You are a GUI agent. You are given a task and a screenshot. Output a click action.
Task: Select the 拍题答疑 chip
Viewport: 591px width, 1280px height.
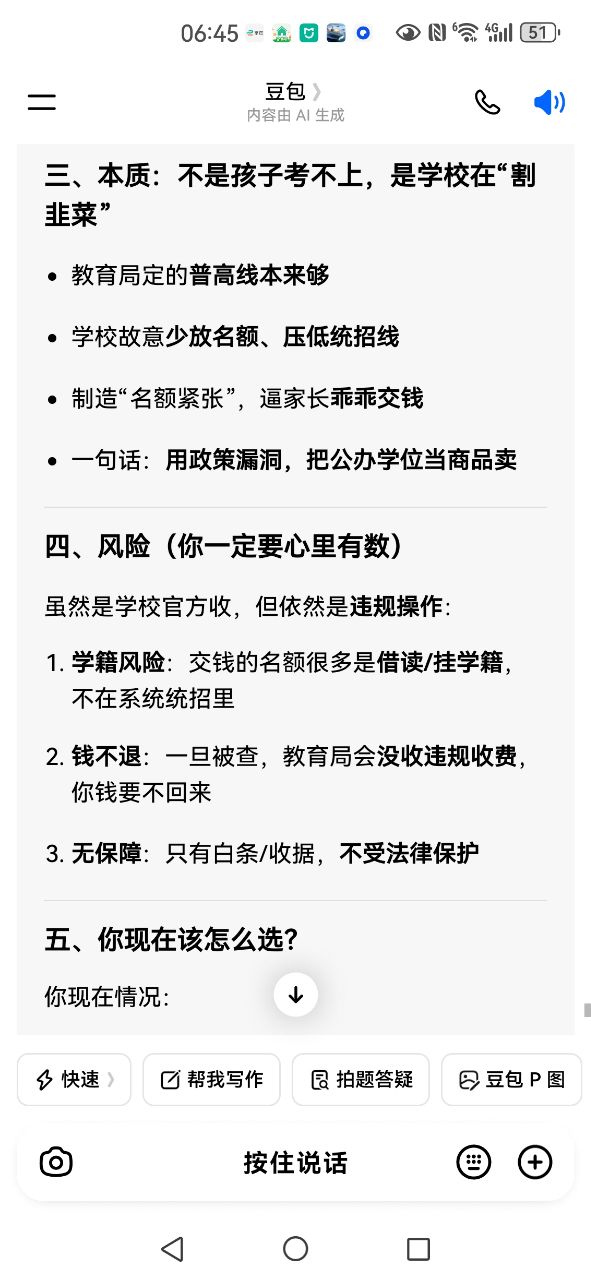[360, 1079]
